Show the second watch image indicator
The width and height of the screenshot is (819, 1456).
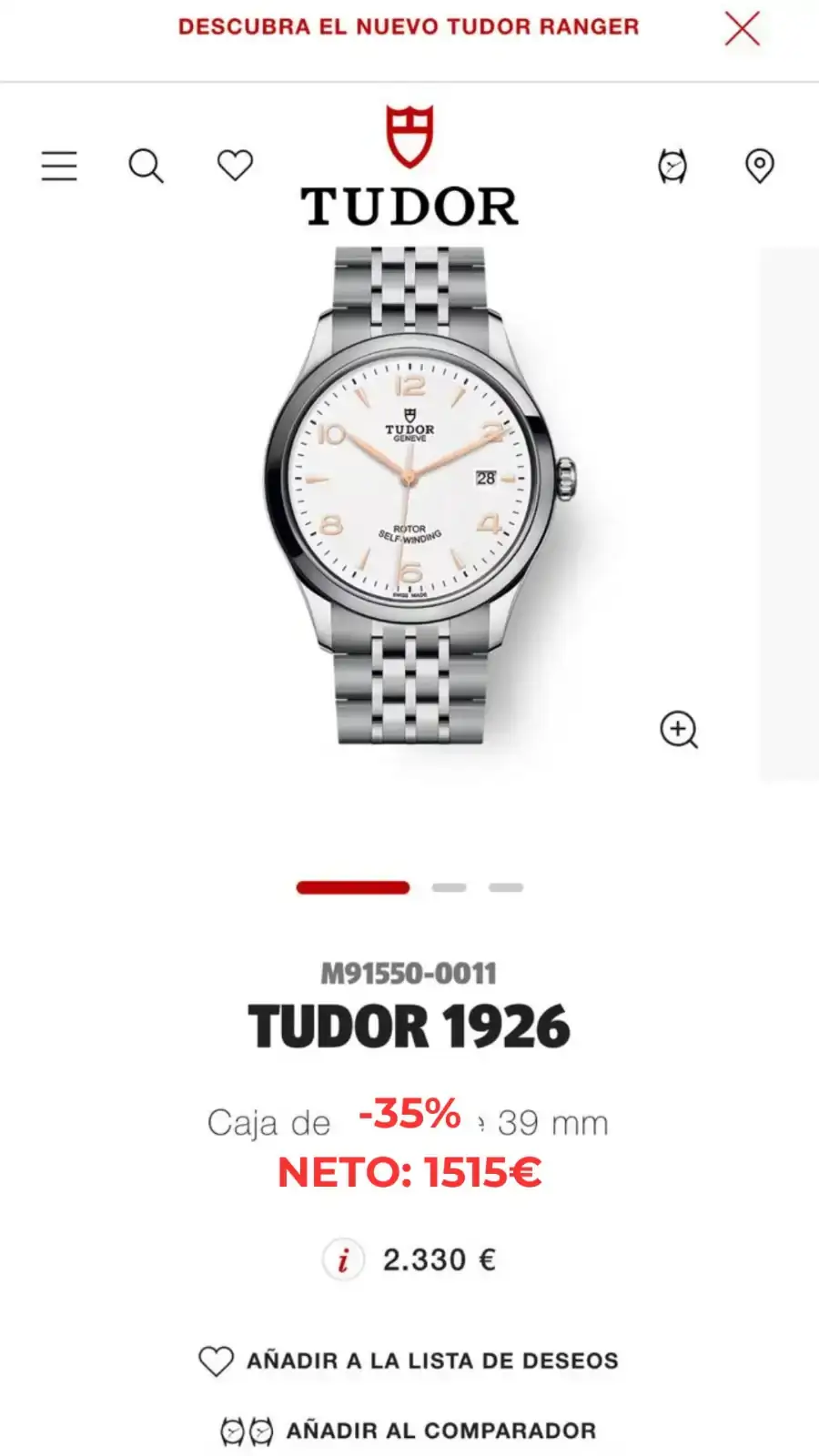click(x=449, y=887)
